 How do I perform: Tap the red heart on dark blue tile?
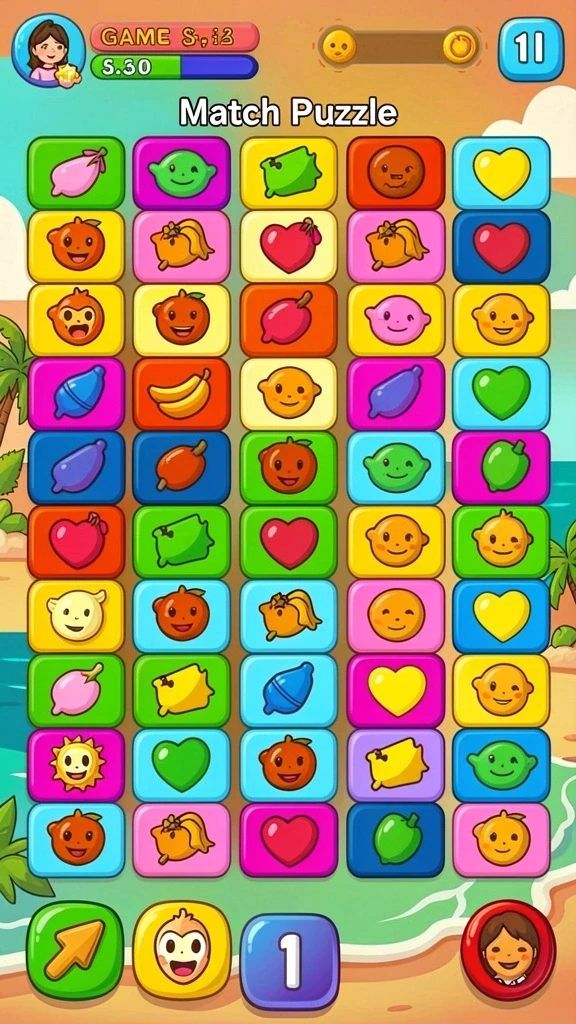(502, 246)
